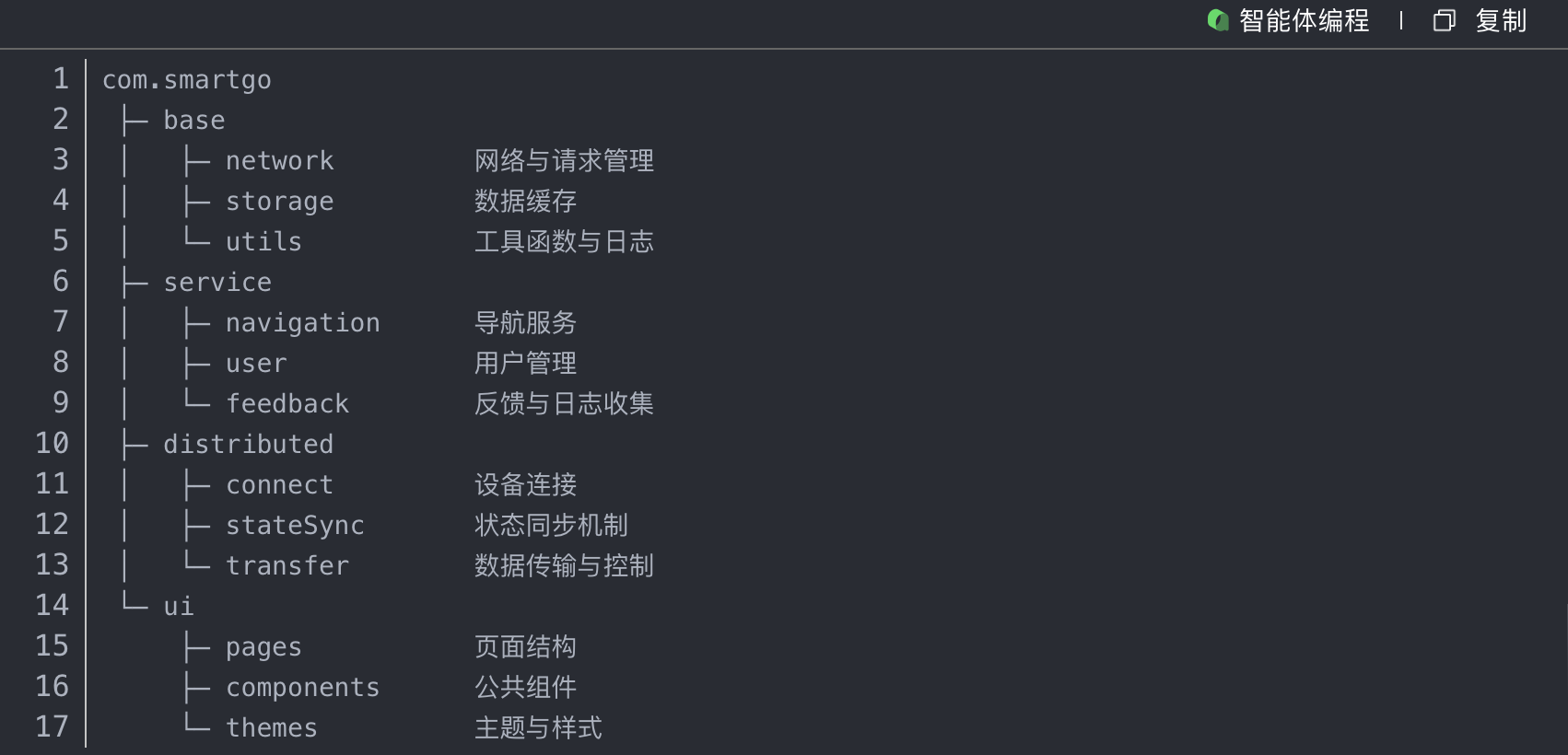Copy the code with 复制
This screenshot has width=1568, height=755.
click(x=1480, y=20)
